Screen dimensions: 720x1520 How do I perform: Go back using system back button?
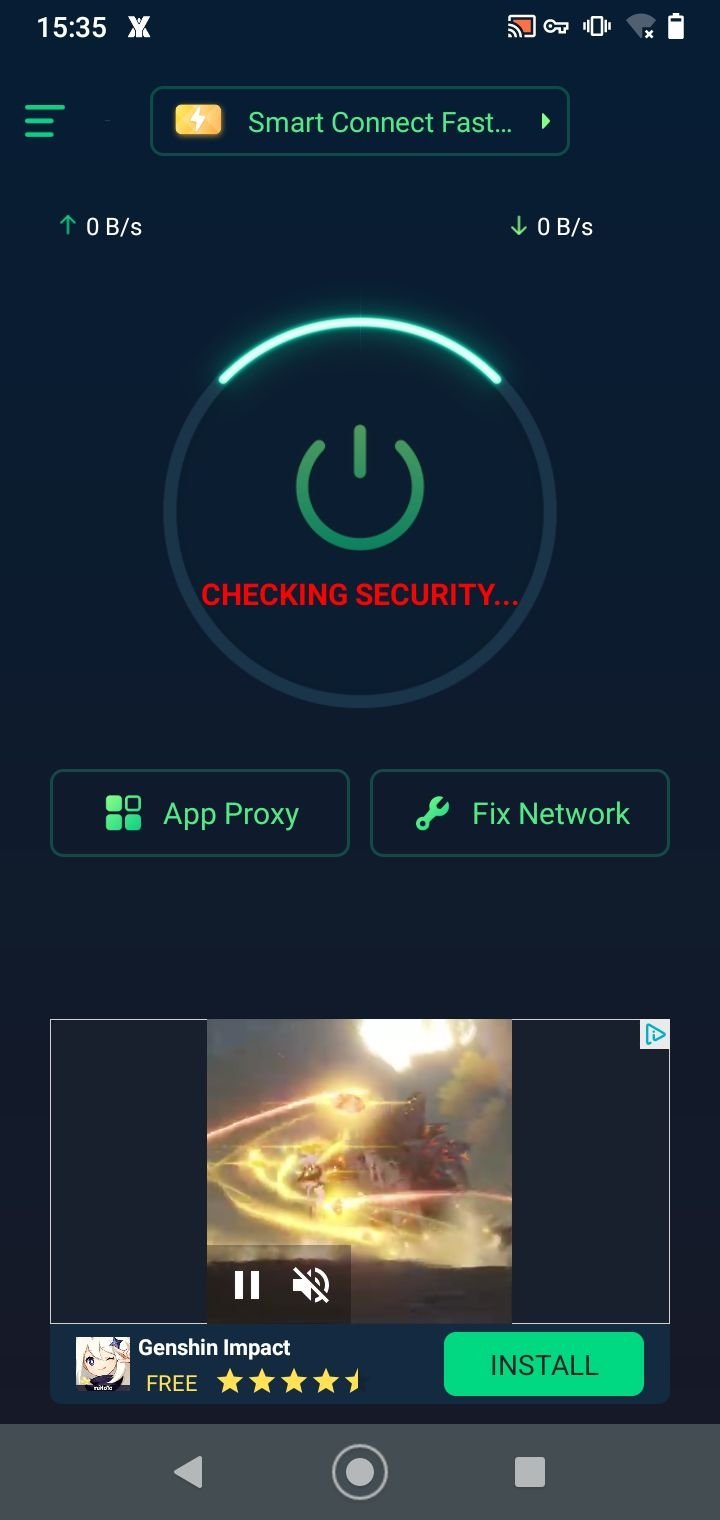[x=188, y=1472]
